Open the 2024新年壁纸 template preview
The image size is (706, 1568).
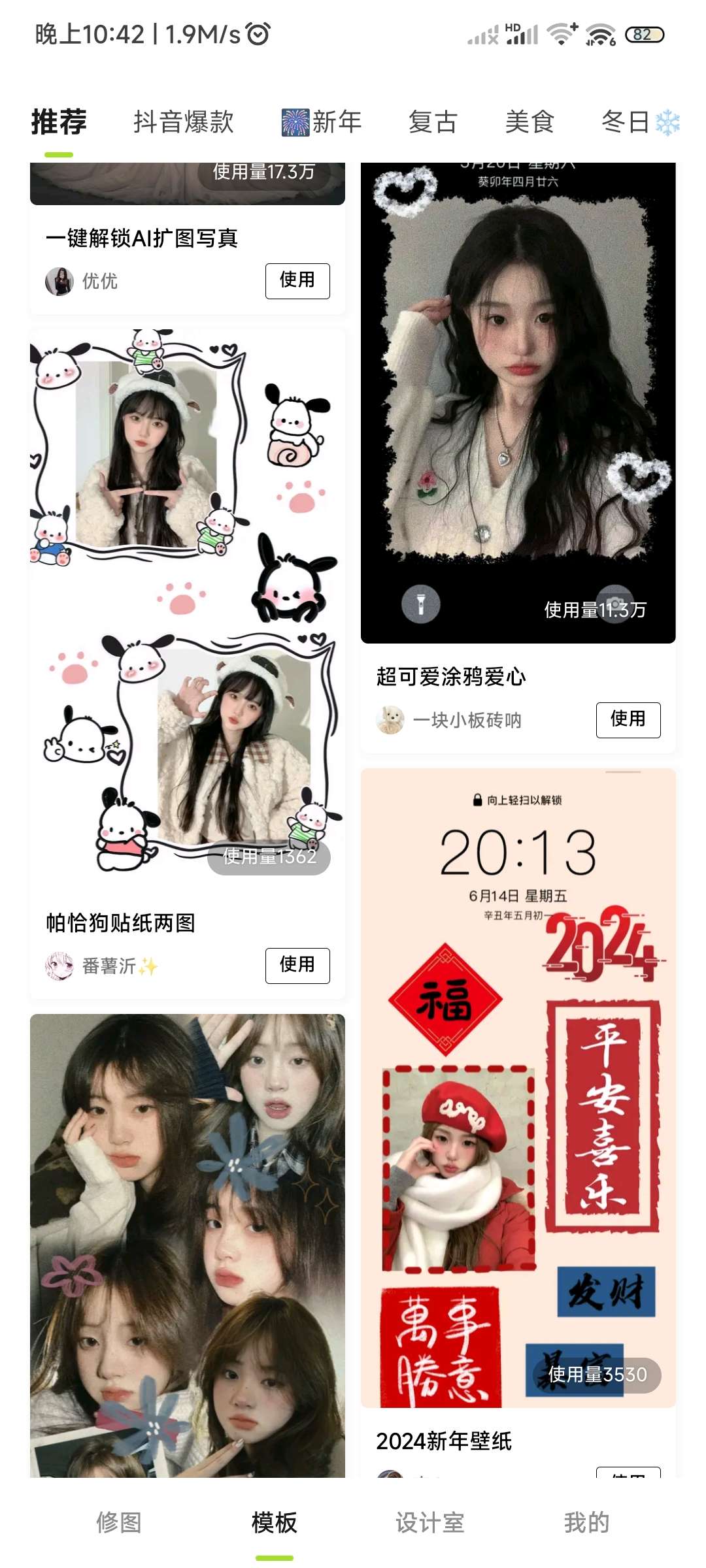pos(518,1085)
